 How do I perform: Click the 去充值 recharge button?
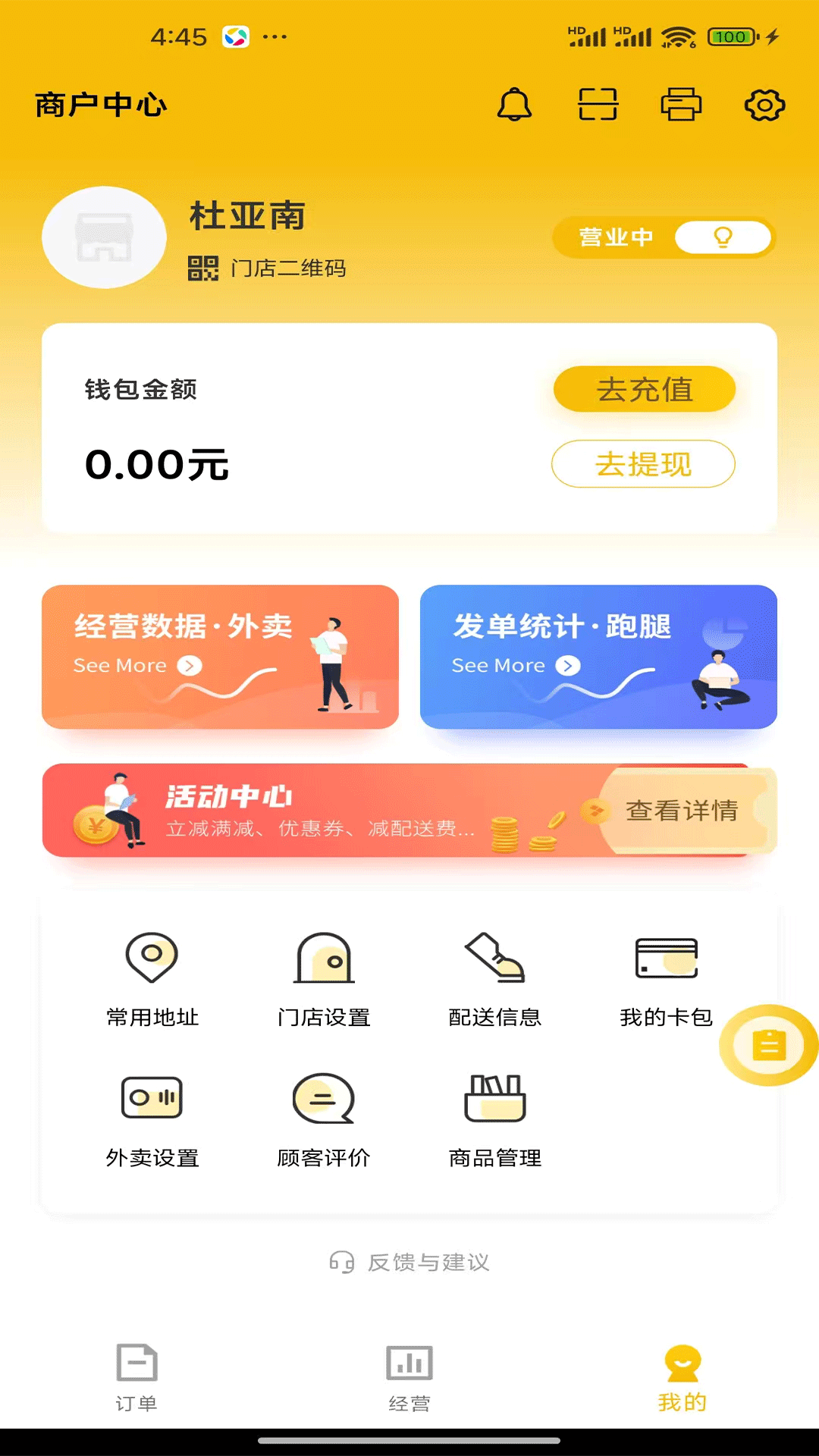pos(644,388)
